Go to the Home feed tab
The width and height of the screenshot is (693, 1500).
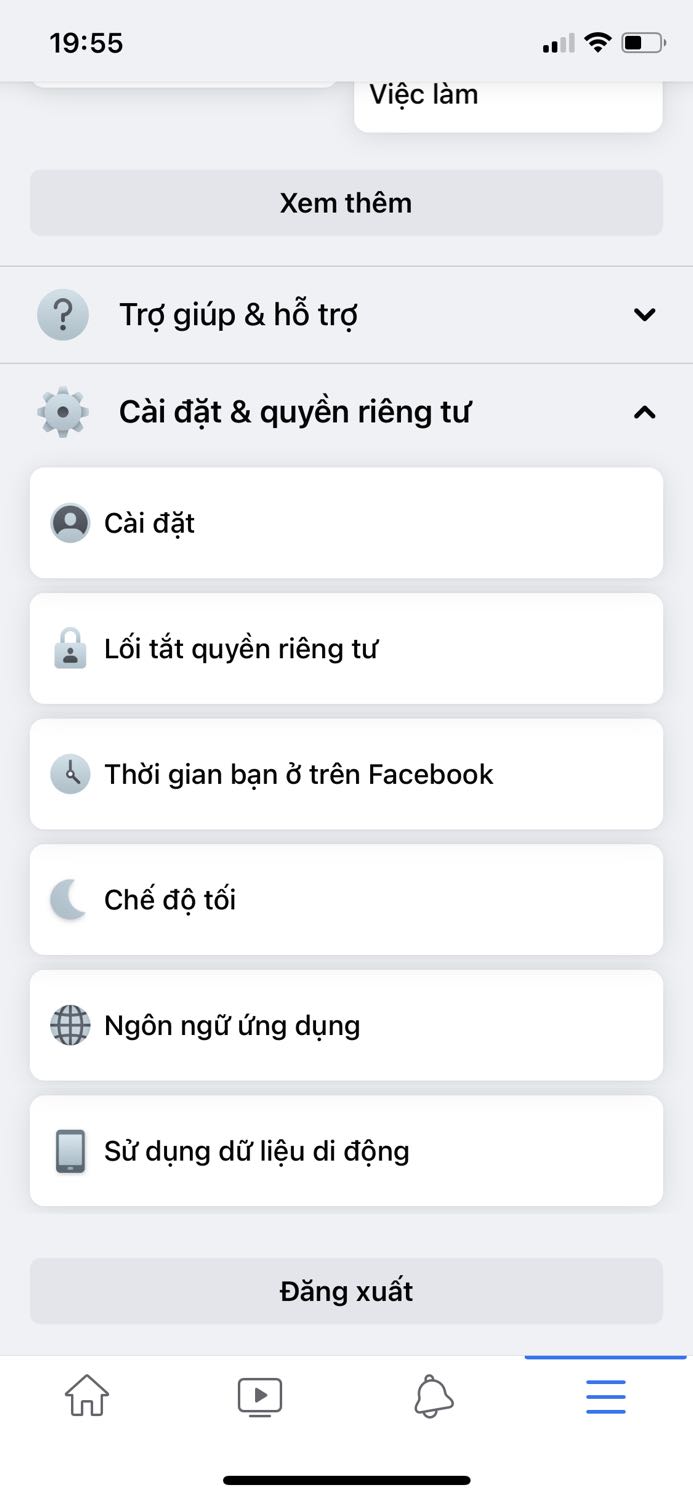tap(87, 1395)
